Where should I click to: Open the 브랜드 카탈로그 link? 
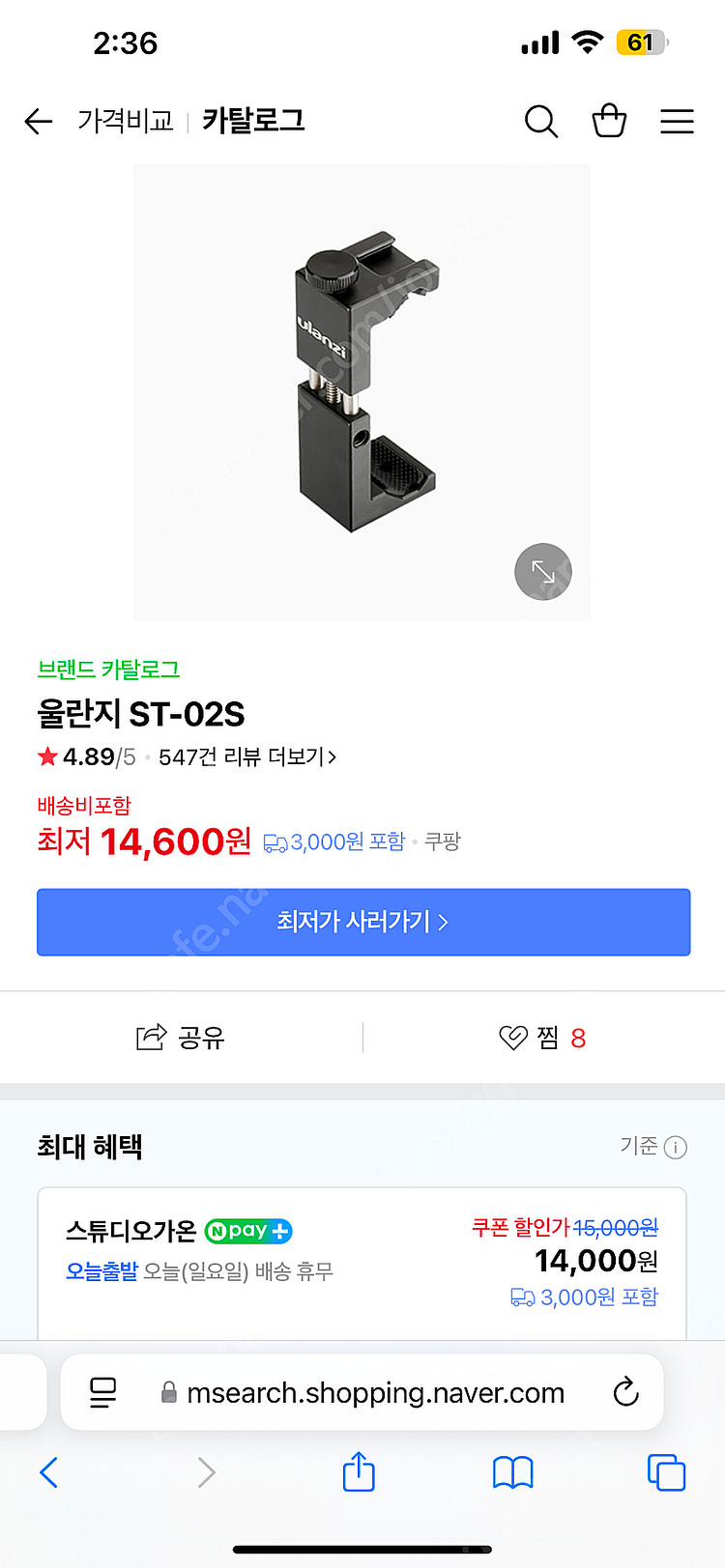tap(106, 669)
